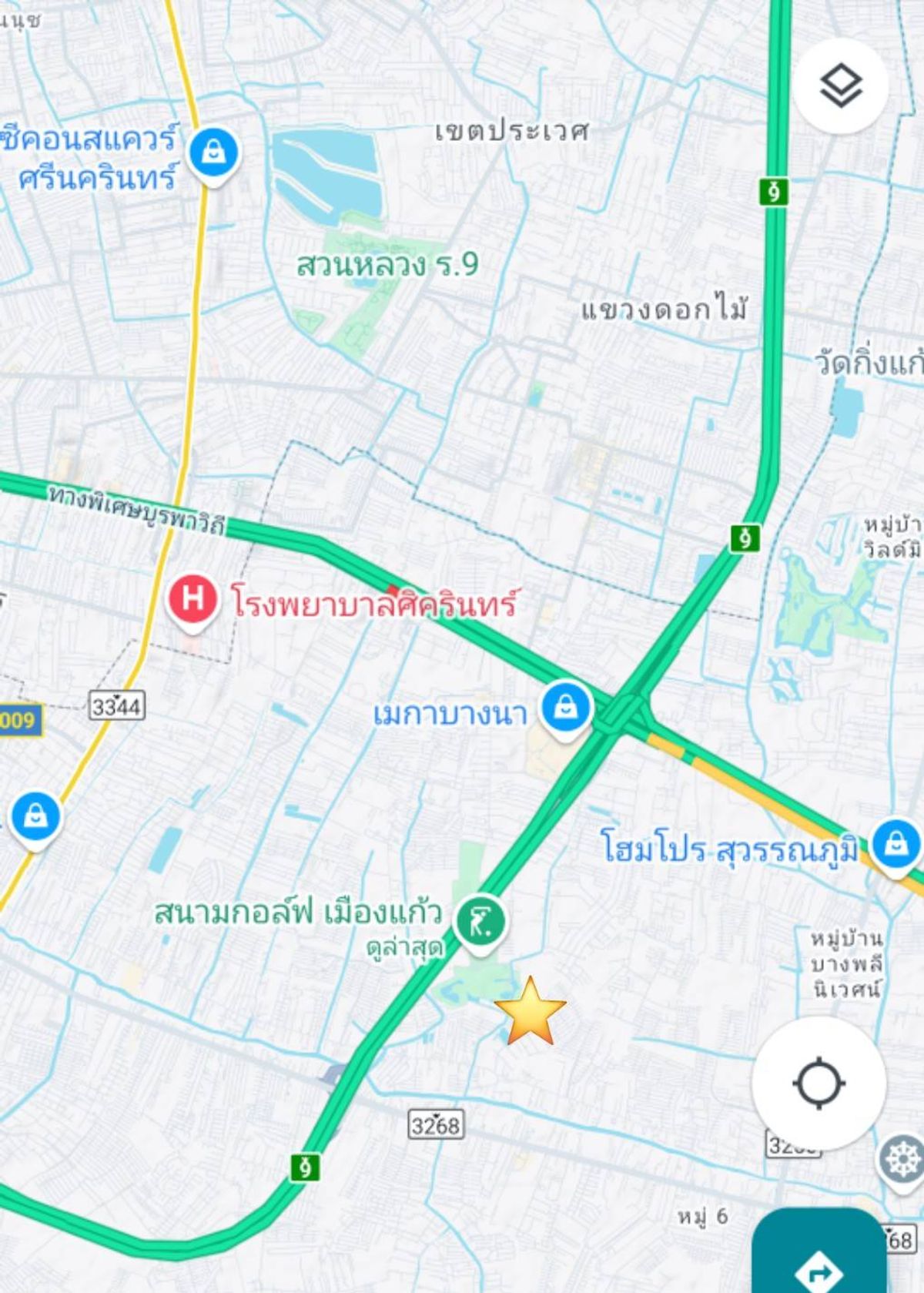Open the map layers selector

(841, 86)
